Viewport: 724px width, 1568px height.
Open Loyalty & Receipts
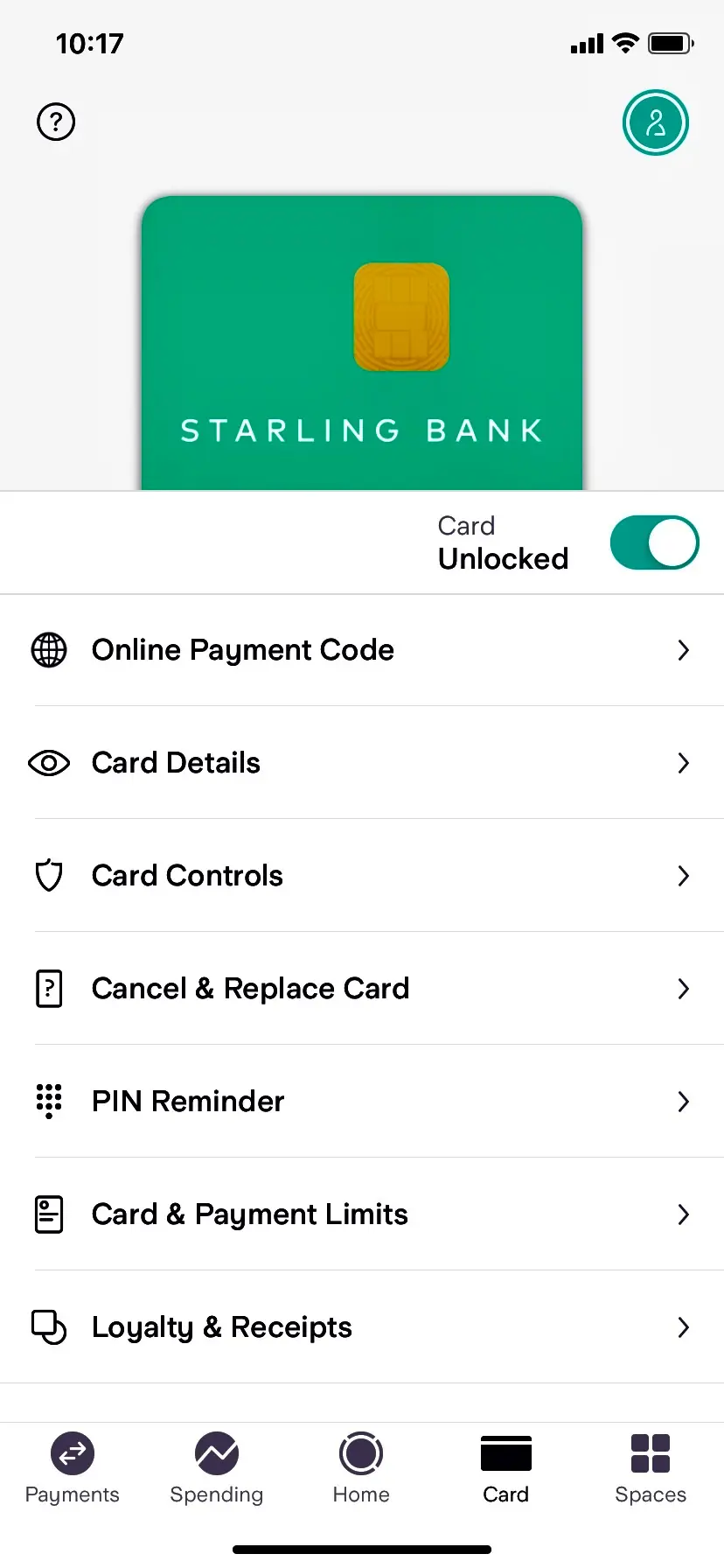pyautogui.click(x=362, y=1327)
